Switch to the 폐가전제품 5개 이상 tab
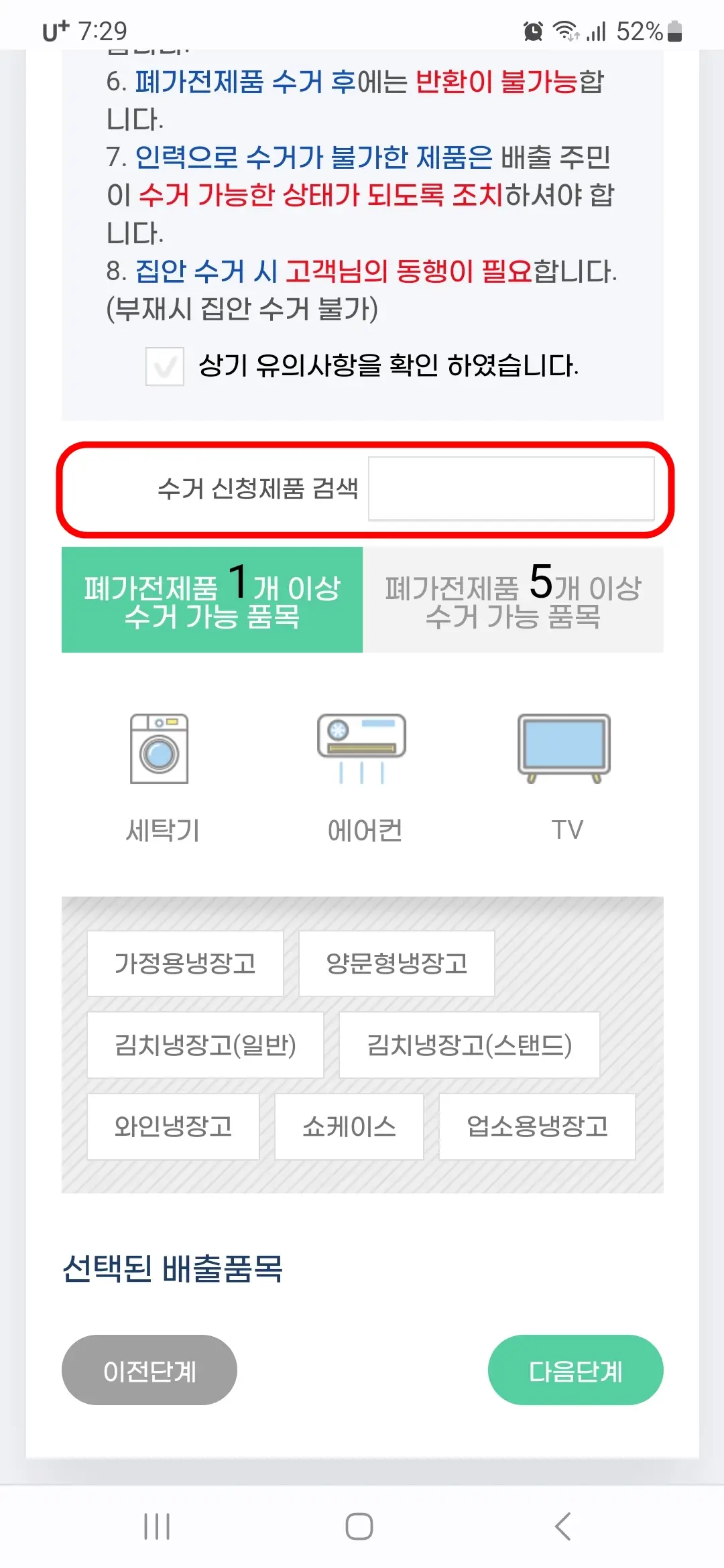Image resolution: width=724 pixels, height=1568 pixels. (513, 600)
